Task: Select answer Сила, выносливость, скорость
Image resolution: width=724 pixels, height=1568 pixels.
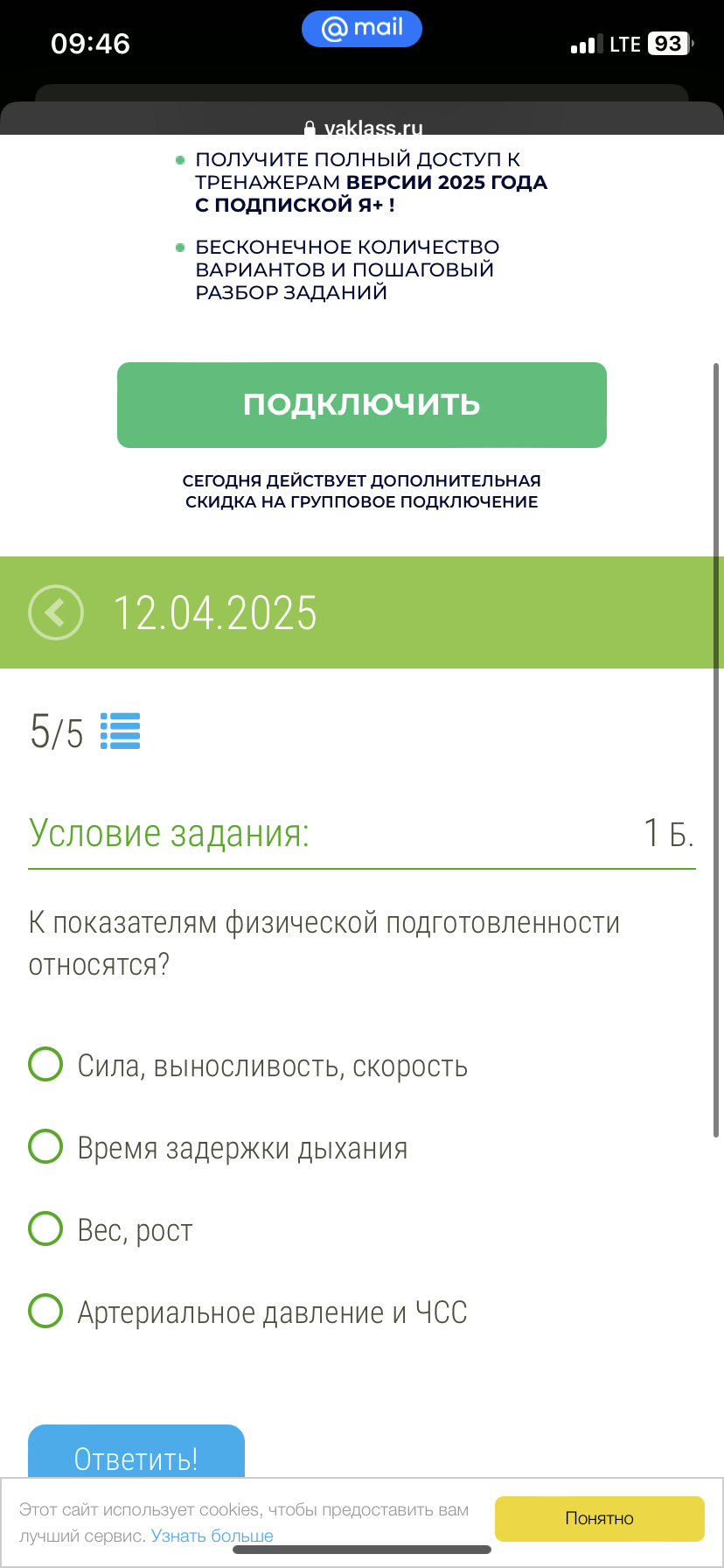Action: 248,1066
